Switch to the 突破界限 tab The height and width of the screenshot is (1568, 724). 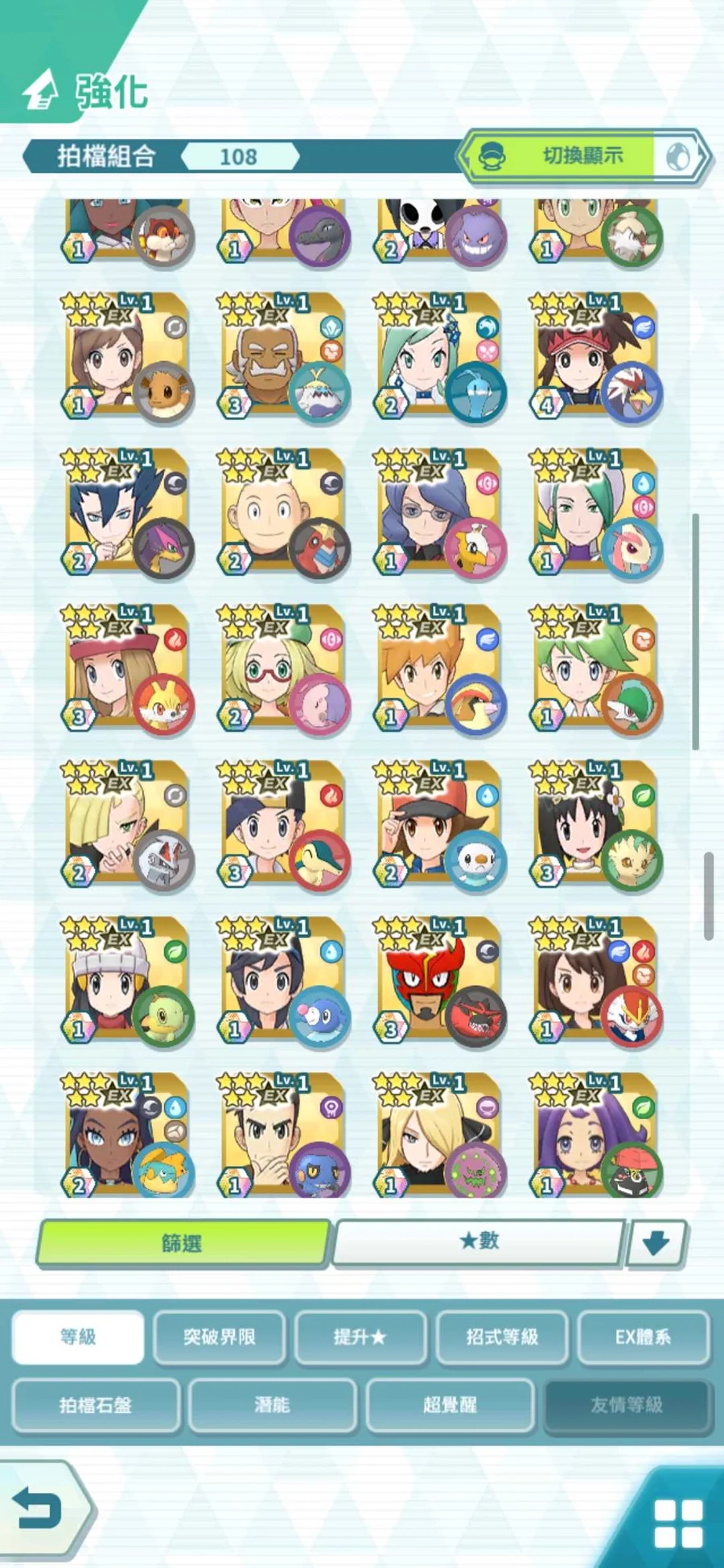click(x=220, y=1337)
